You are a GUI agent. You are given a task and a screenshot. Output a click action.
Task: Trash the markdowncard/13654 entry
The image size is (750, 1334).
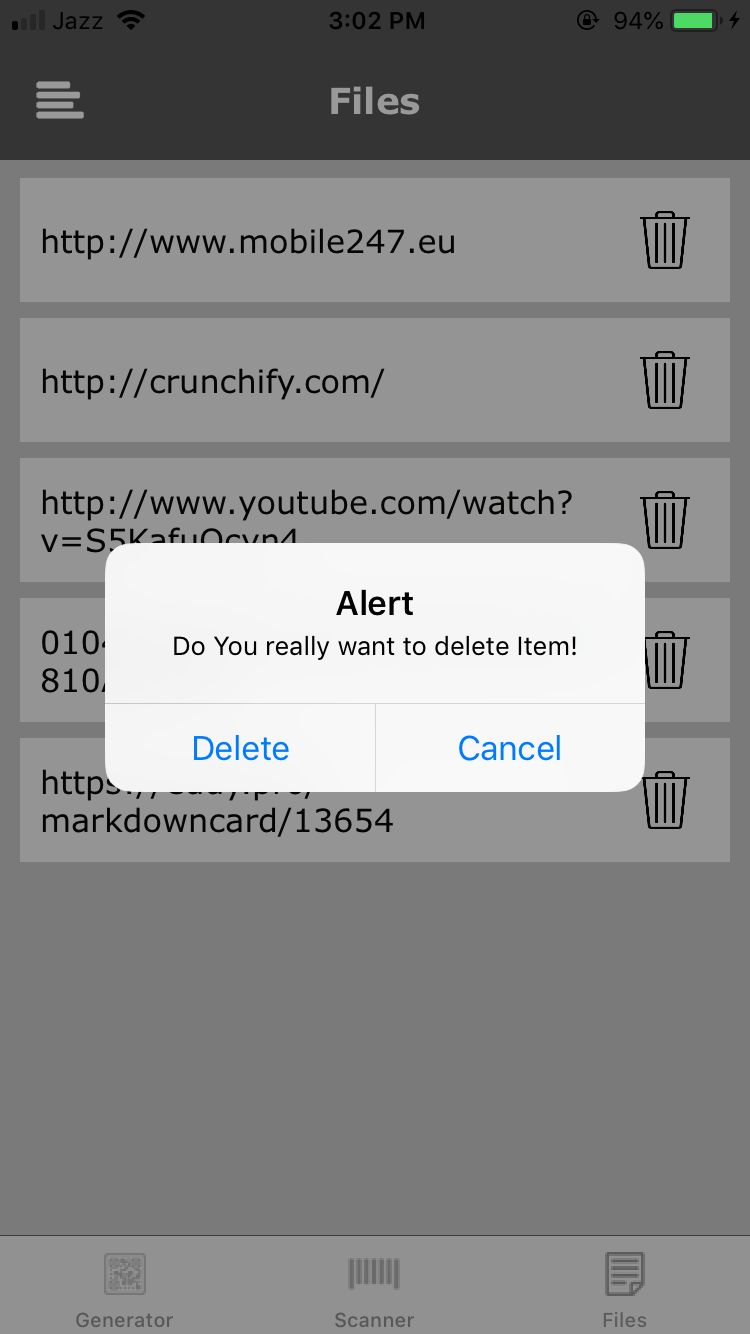[665, 800]
